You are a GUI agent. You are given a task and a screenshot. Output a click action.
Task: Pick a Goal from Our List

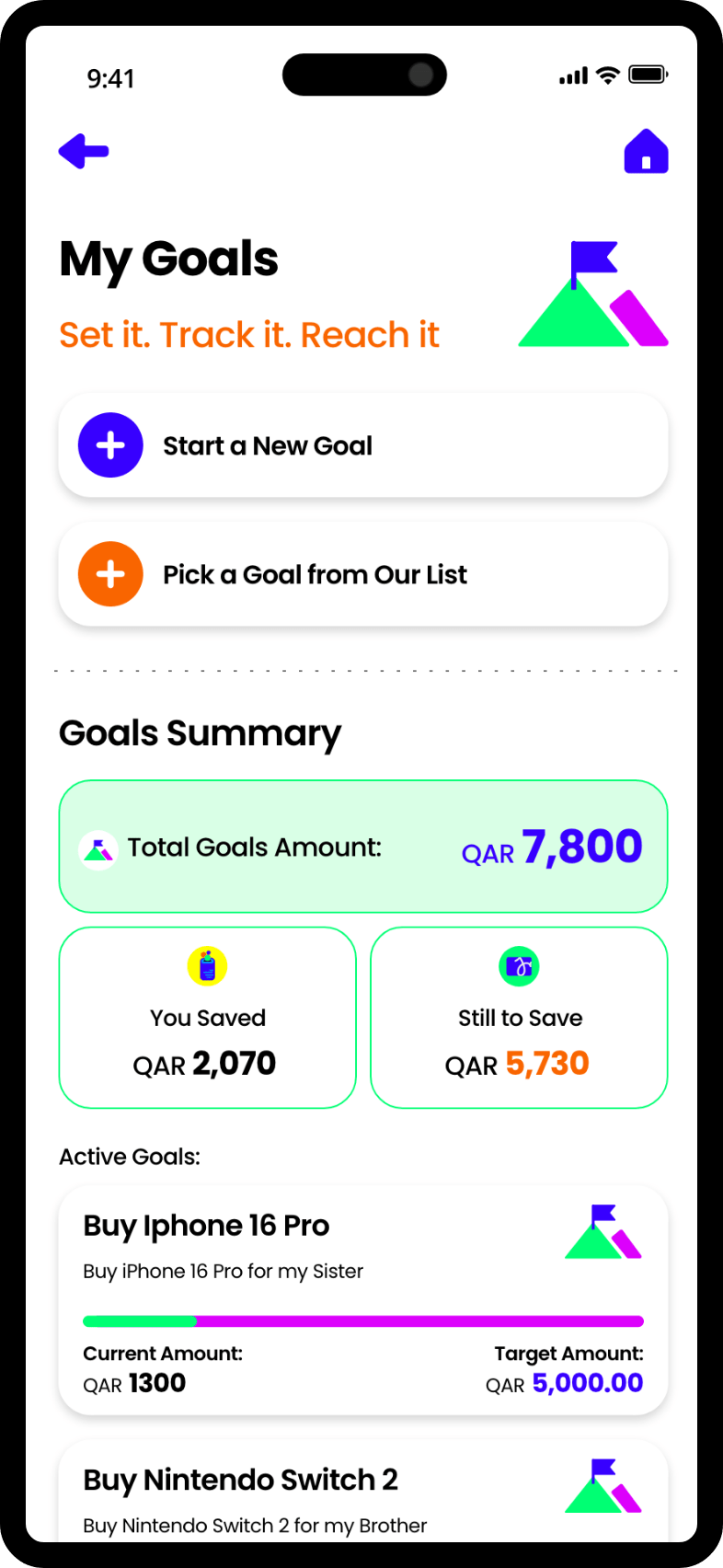click(363, 574)
